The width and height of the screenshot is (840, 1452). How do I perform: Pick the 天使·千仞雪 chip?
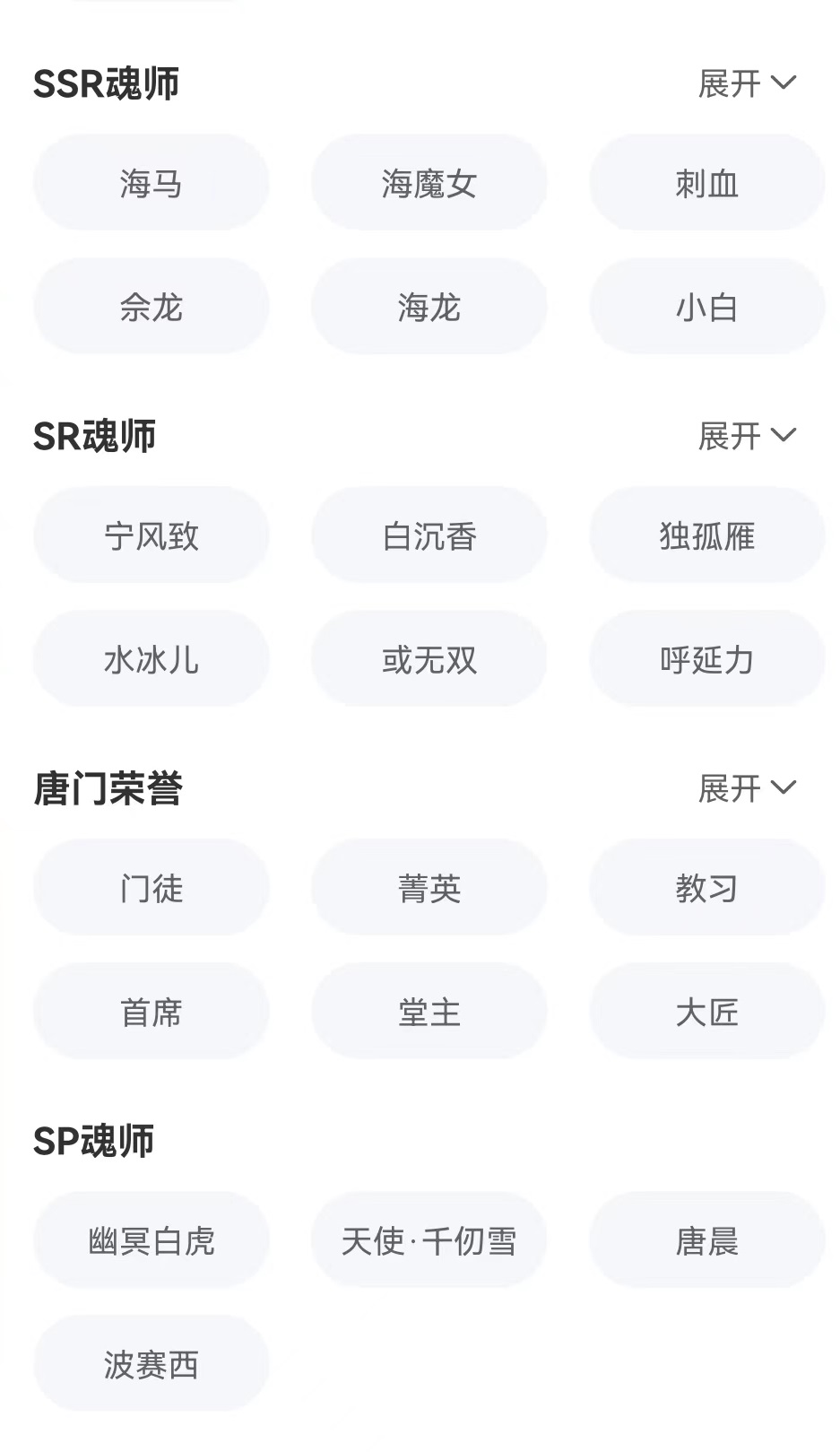tap(429, 1240)
